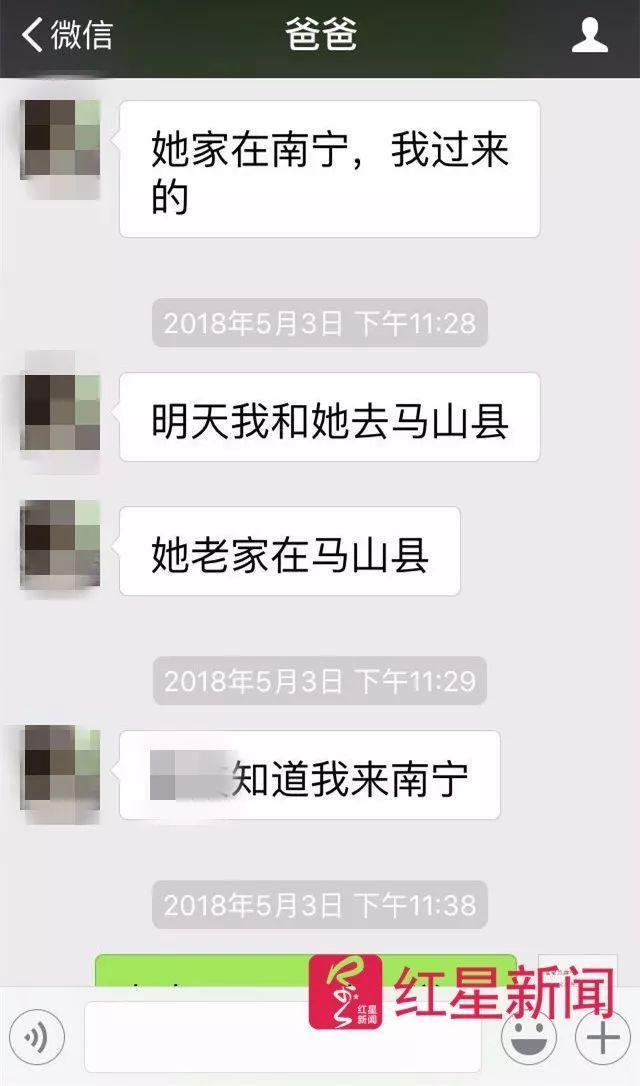The image size is (640, 1086).
Task: Open the chat details profile icon
Action: 590,36
